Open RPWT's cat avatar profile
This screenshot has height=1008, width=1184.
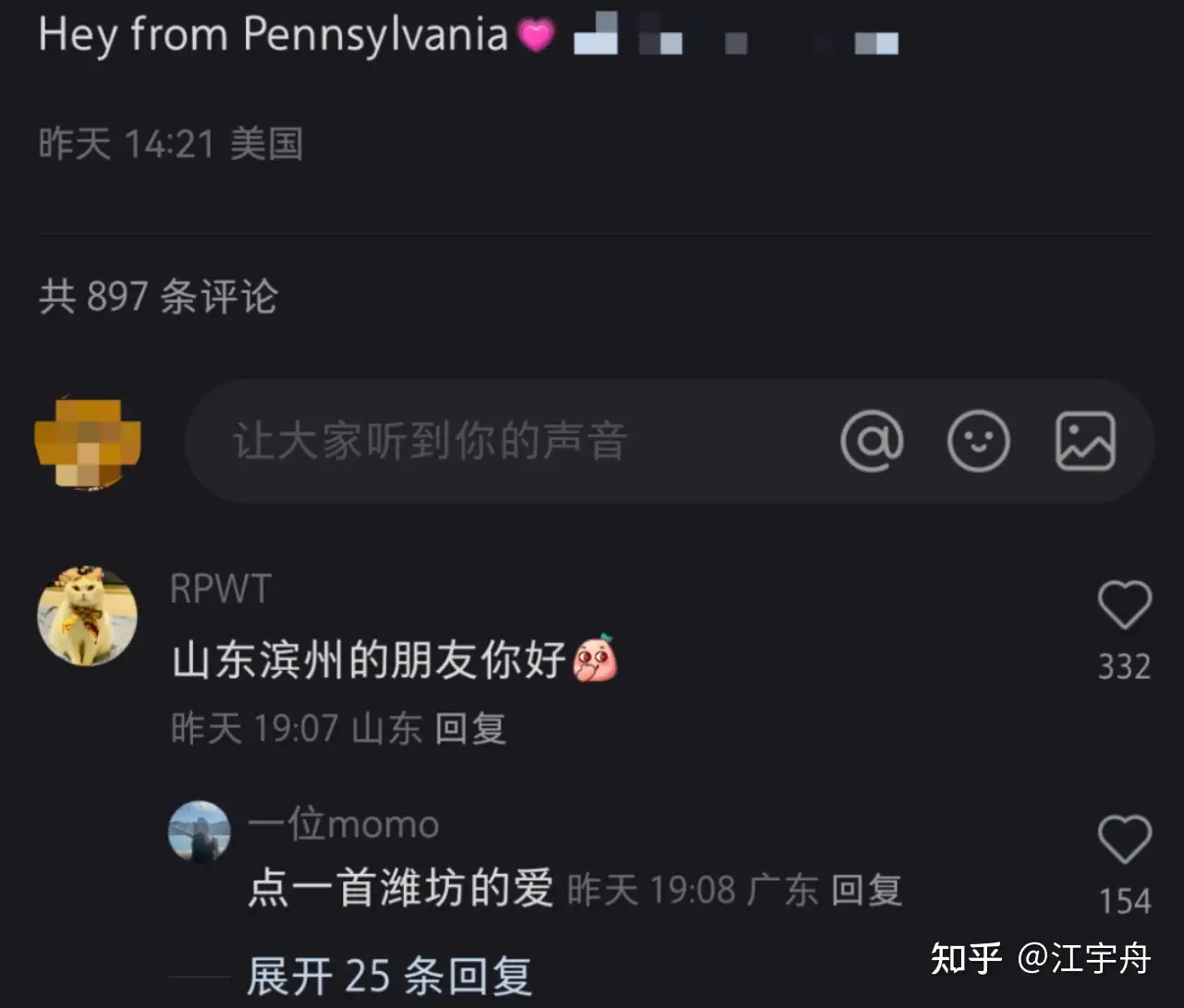87,615
